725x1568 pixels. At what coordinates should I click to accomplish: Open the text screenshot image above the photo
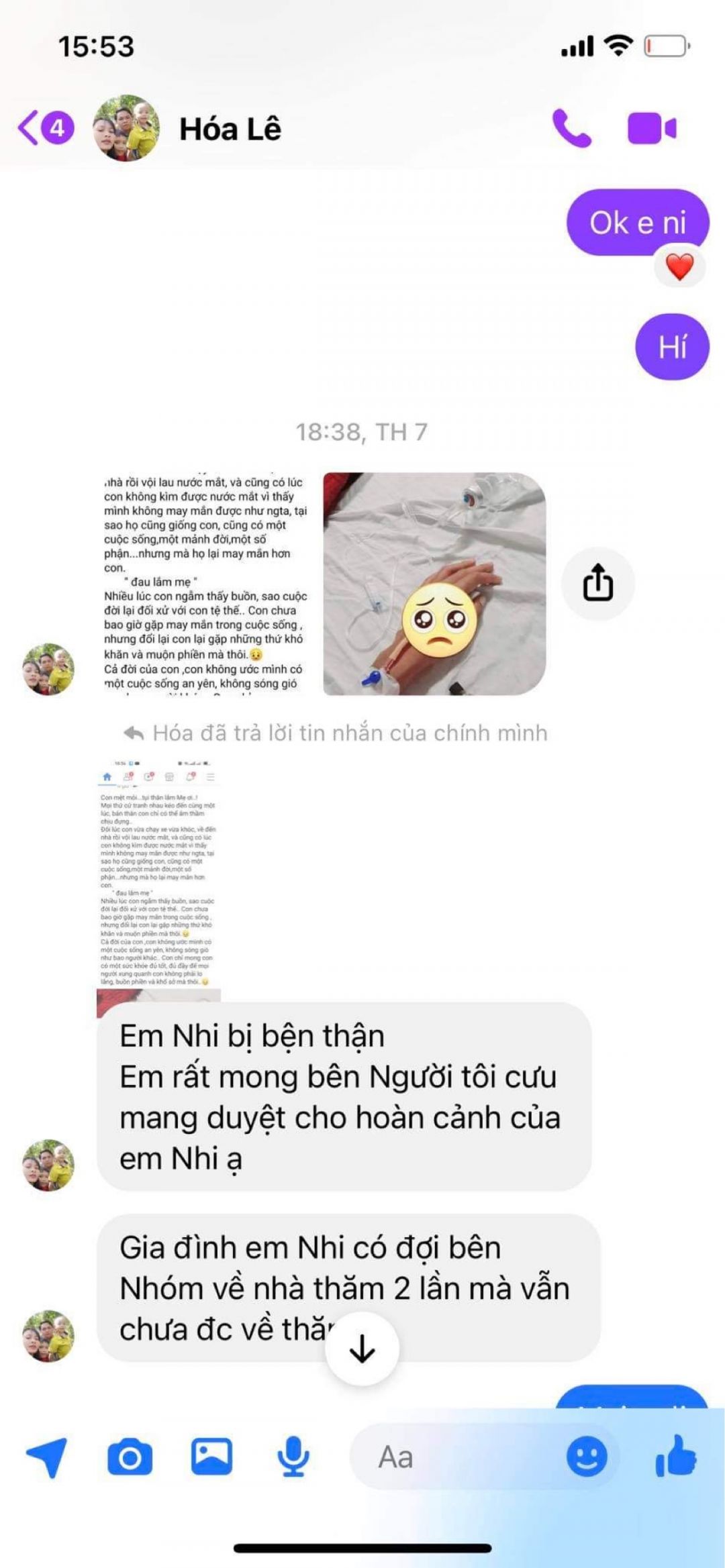tap(205, 582)
